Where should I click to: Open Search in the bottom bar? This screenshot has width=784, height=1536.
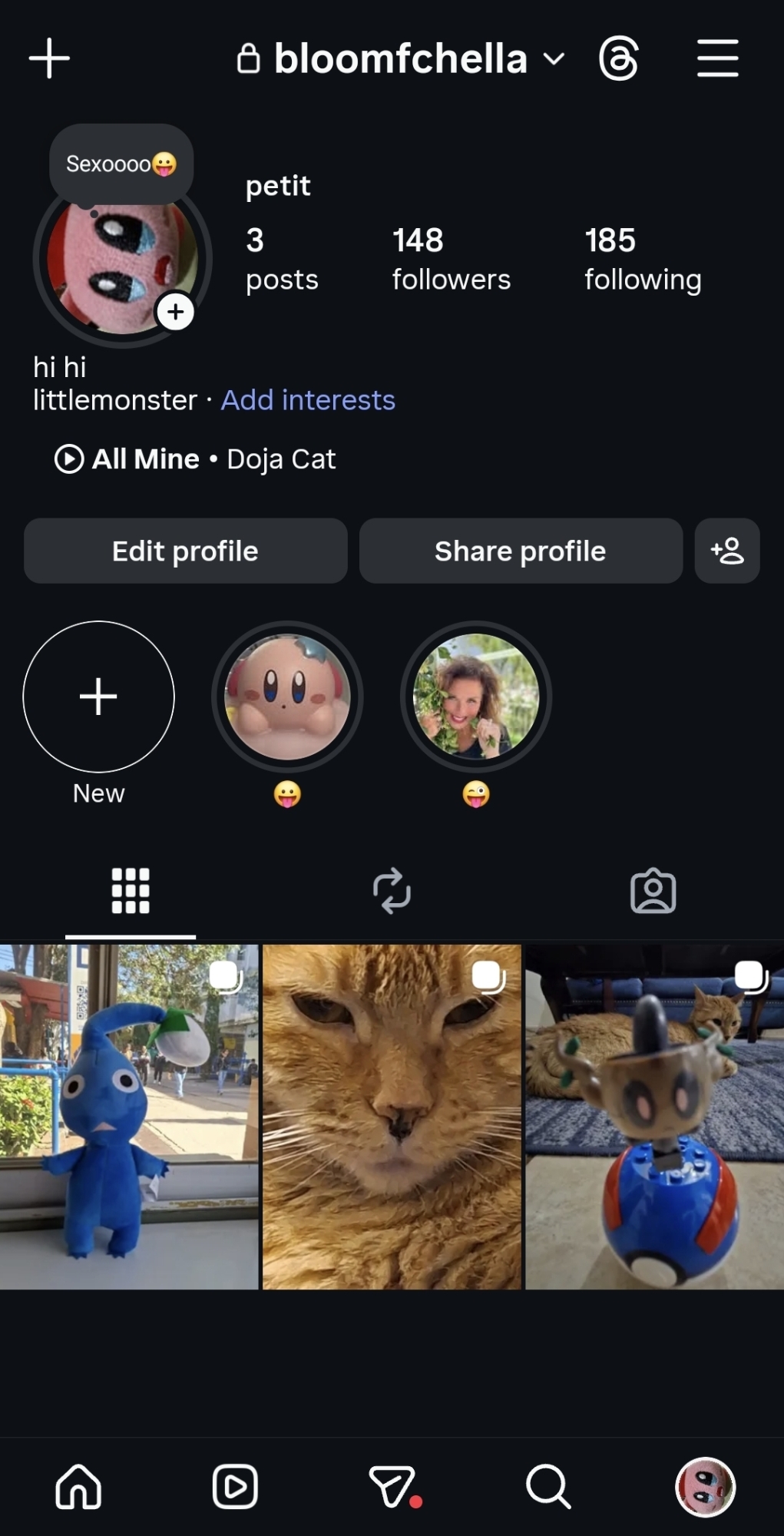point(548,1487)
